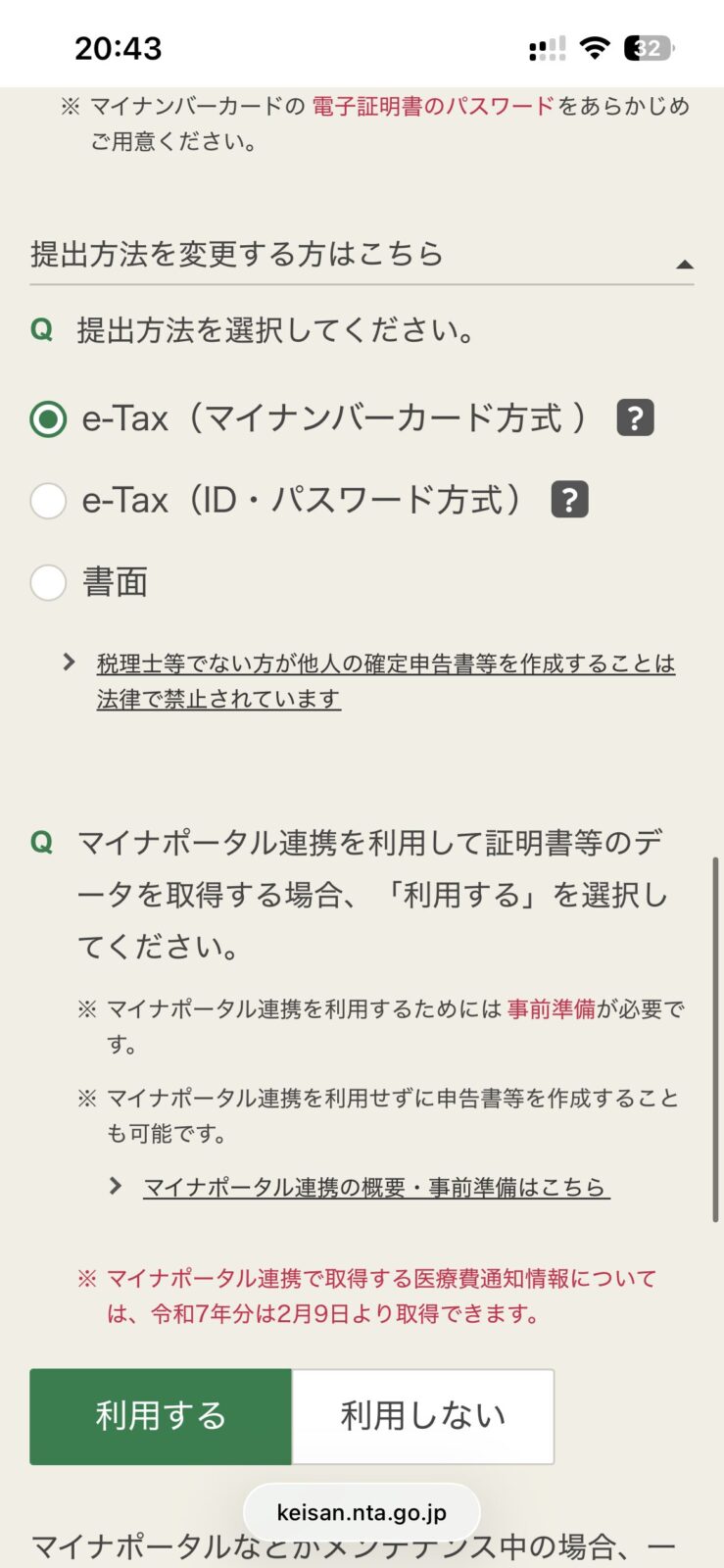Open help for マイナンバーカード方式
The image size is (724, 1568).
coord(635,418)
